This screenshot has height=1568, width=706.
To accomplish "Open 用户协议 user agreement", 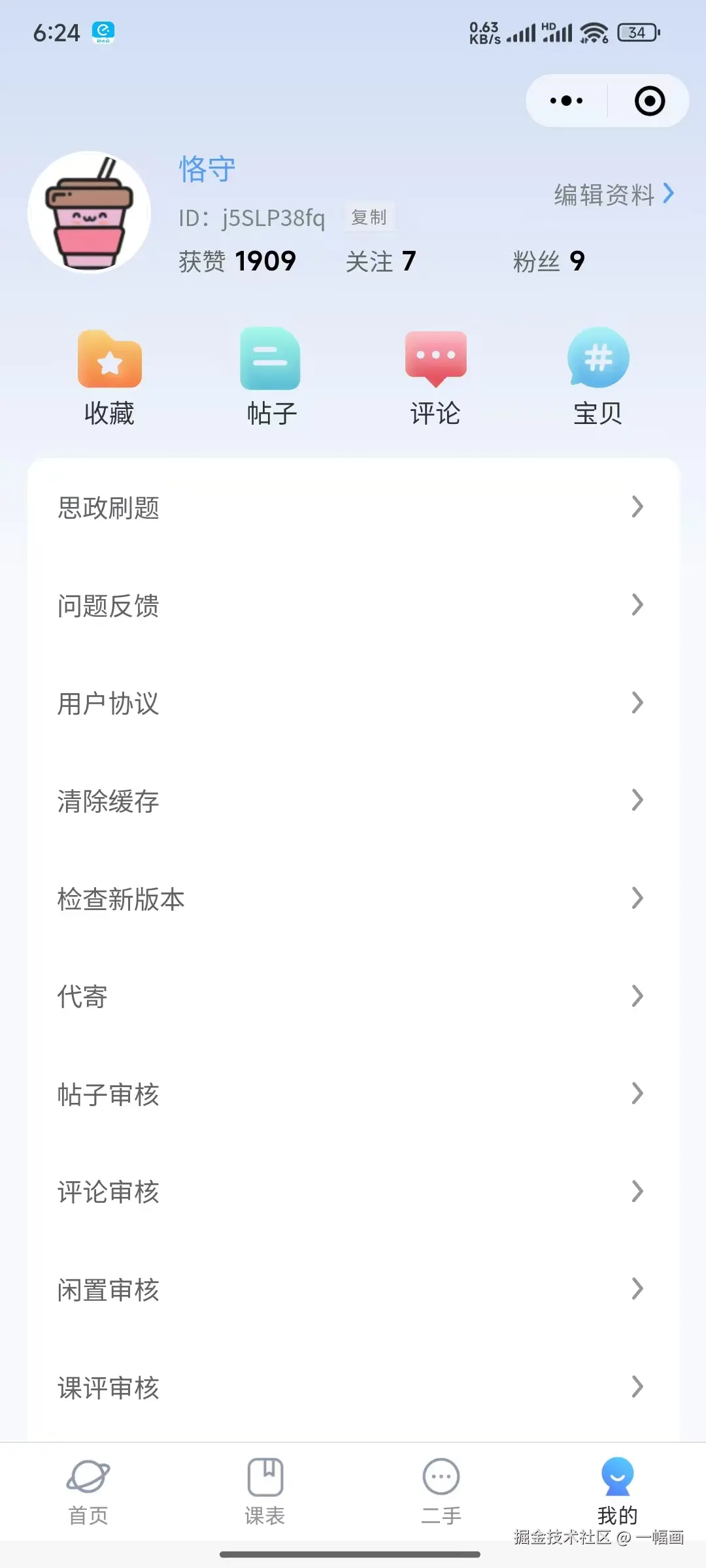I will coord(353,703).
